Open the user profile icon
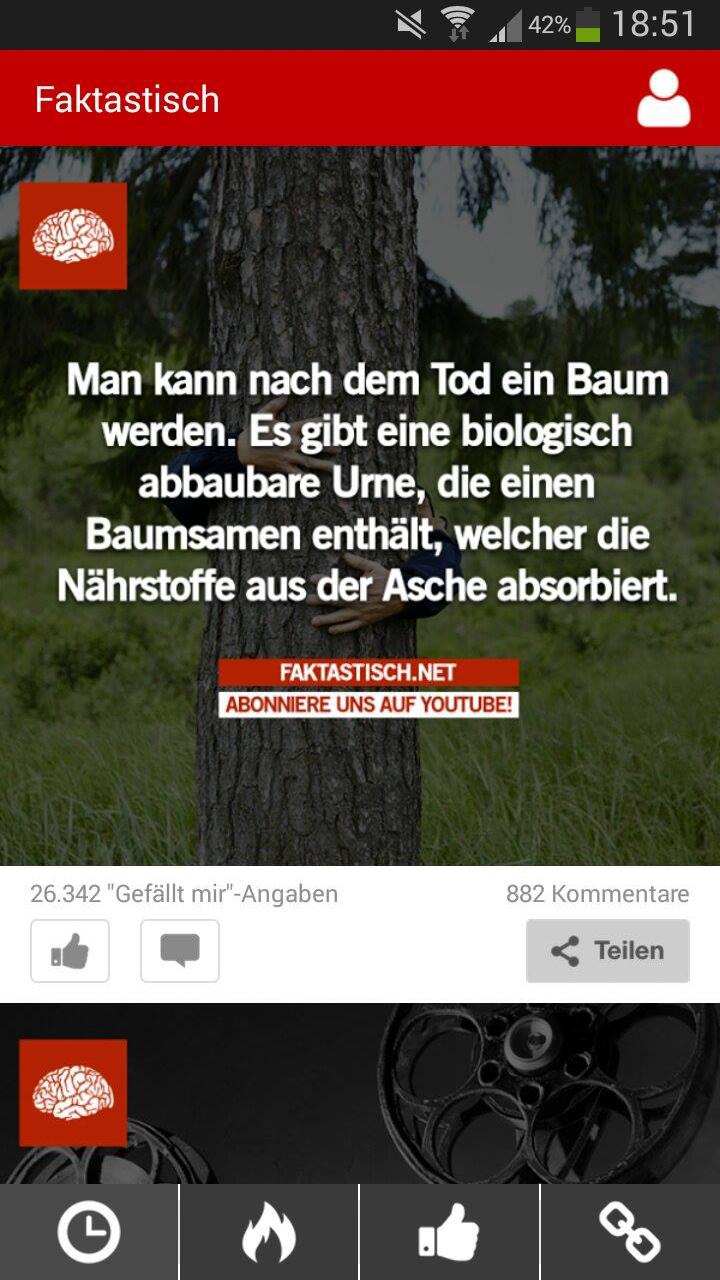This screenshot has width=720, height=1280. coord(663,98)
